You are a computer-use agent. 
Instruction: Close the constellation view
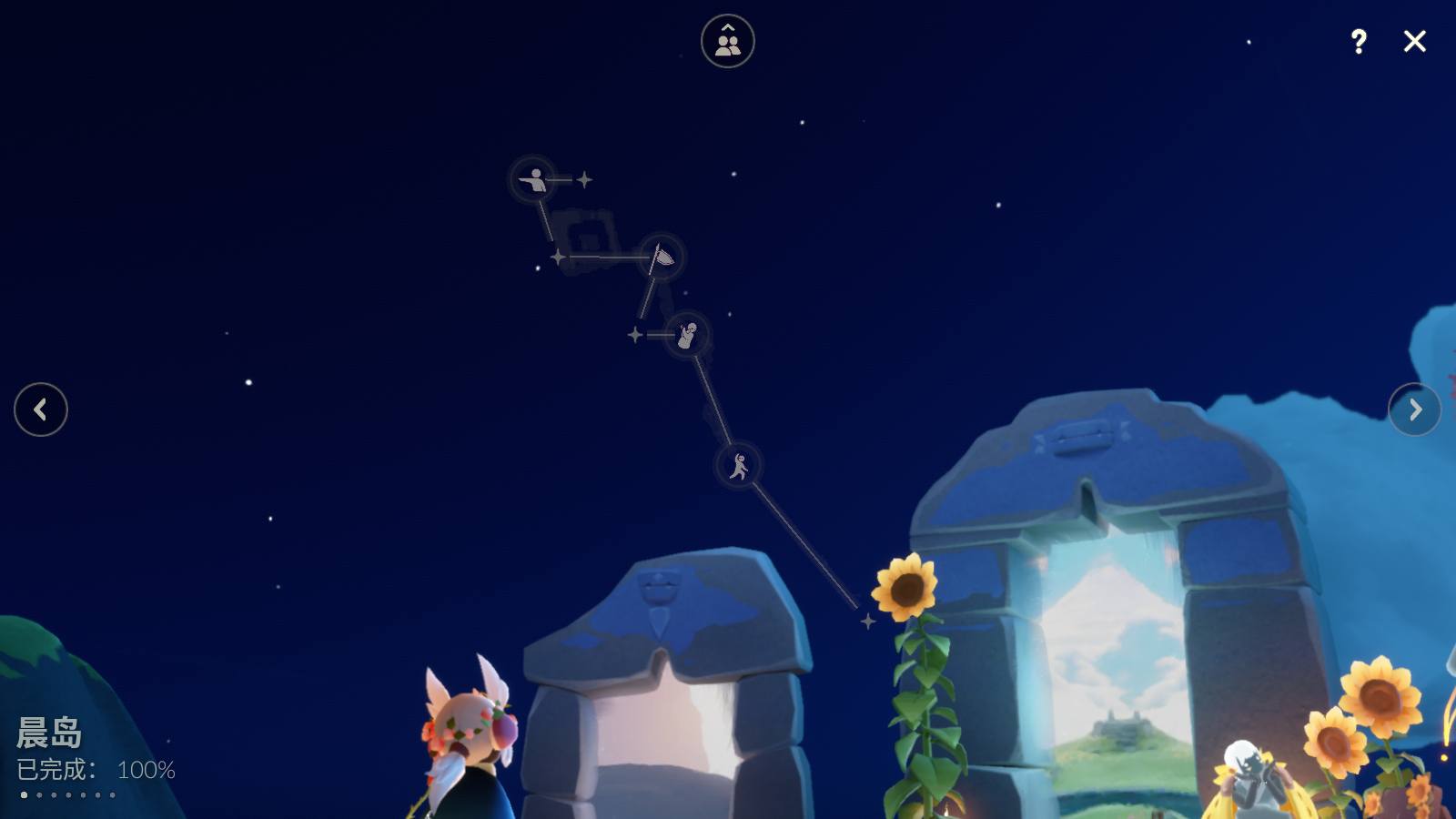(x=1414, y=41)
